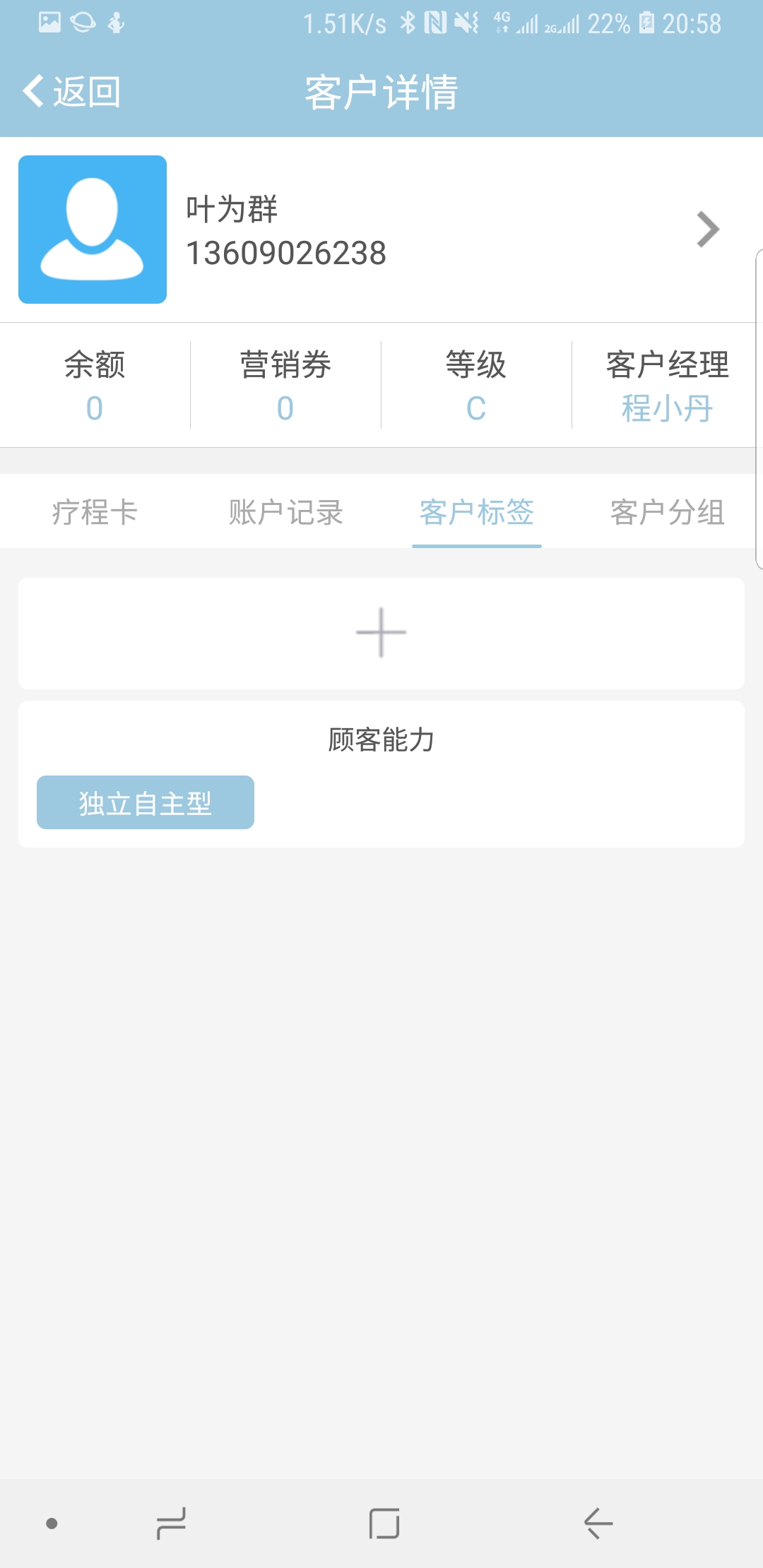The width and height of the screenshot is (763, 1568).
Task: Switch to the 账户记录 tab
Action: point(285,512)
